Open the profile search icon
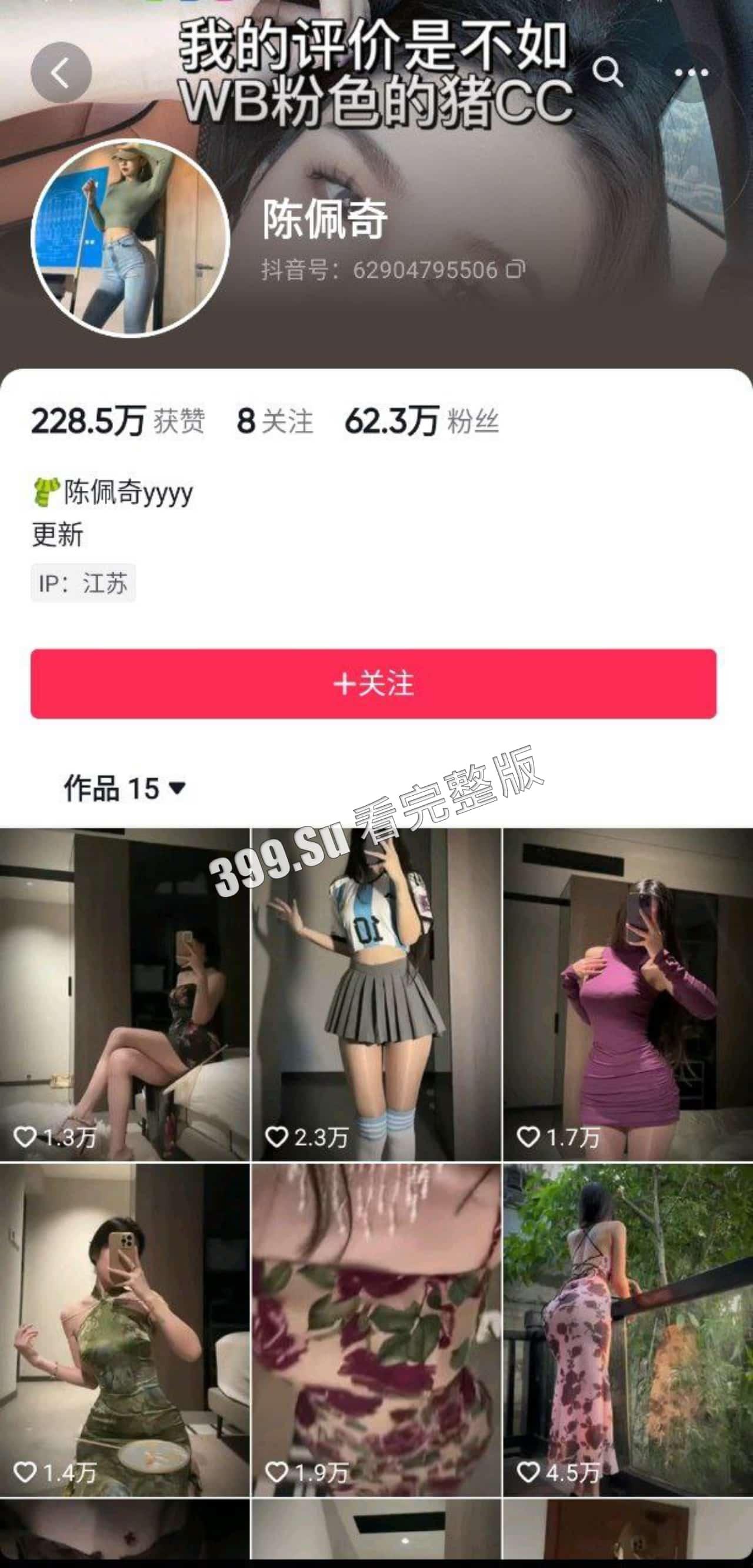Image resolution: width=753 pixels, height=1568 pixels. coord(607,72)
